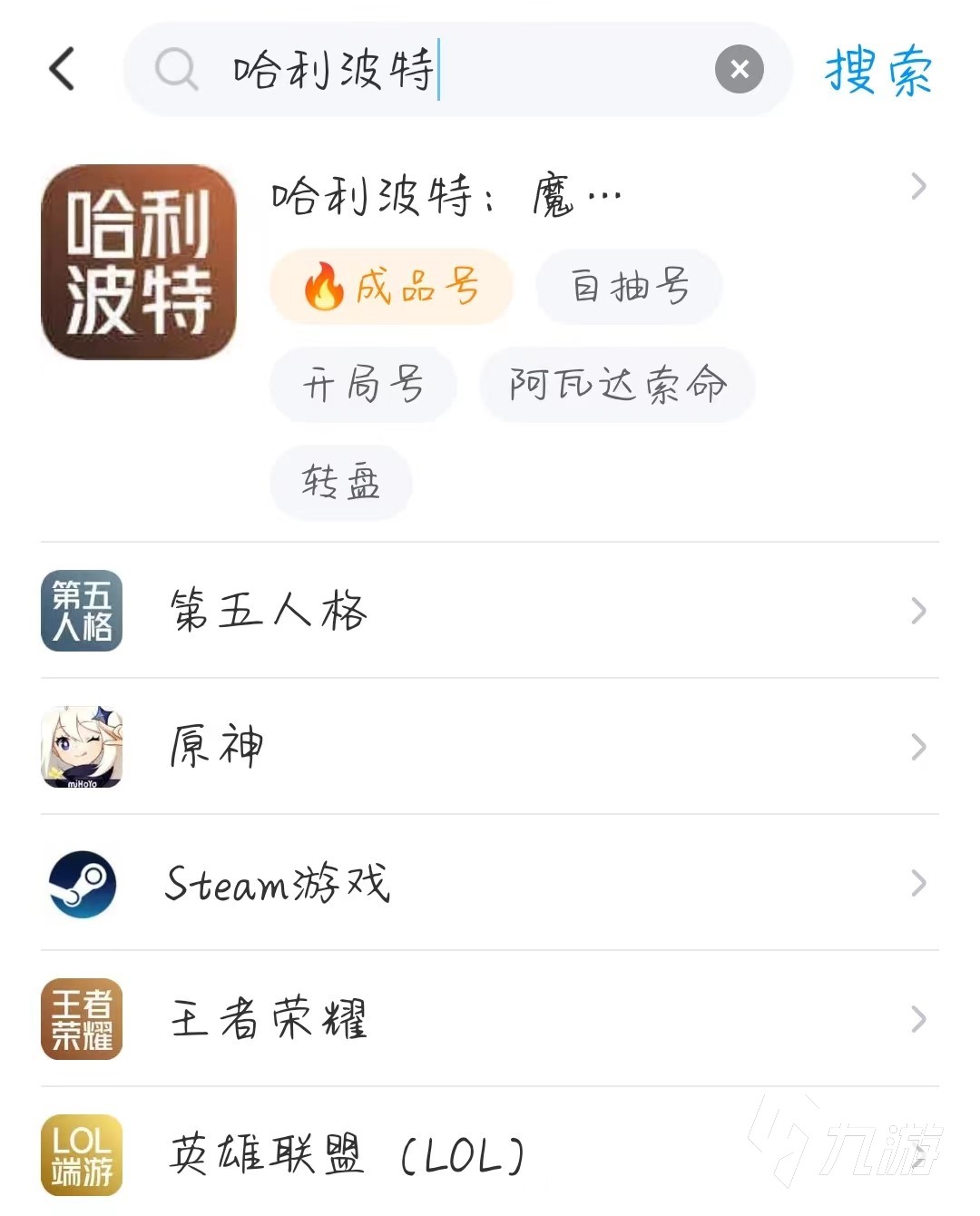Choose the 开局号 chip

[362, 385]
